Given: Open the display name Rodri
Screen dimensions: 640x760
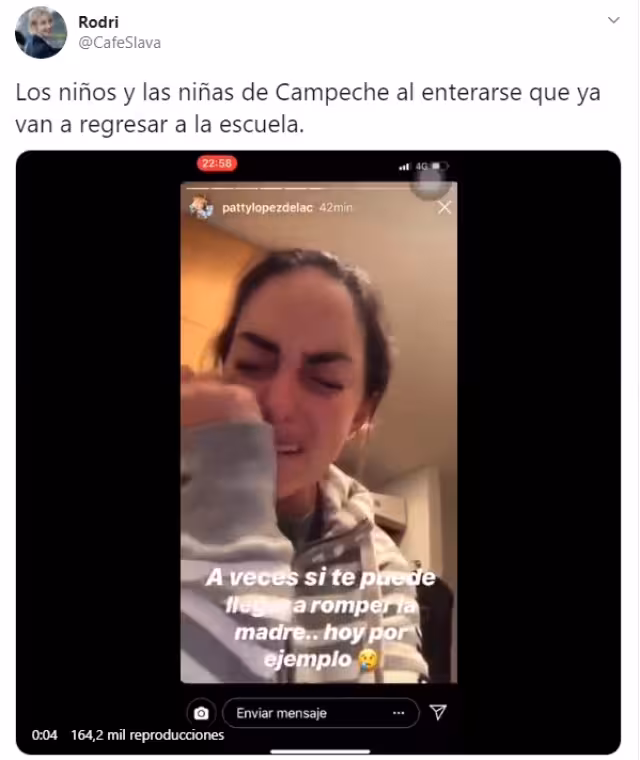Looking at the screenshot, I should pyautogui.click(x=97, y=23).
